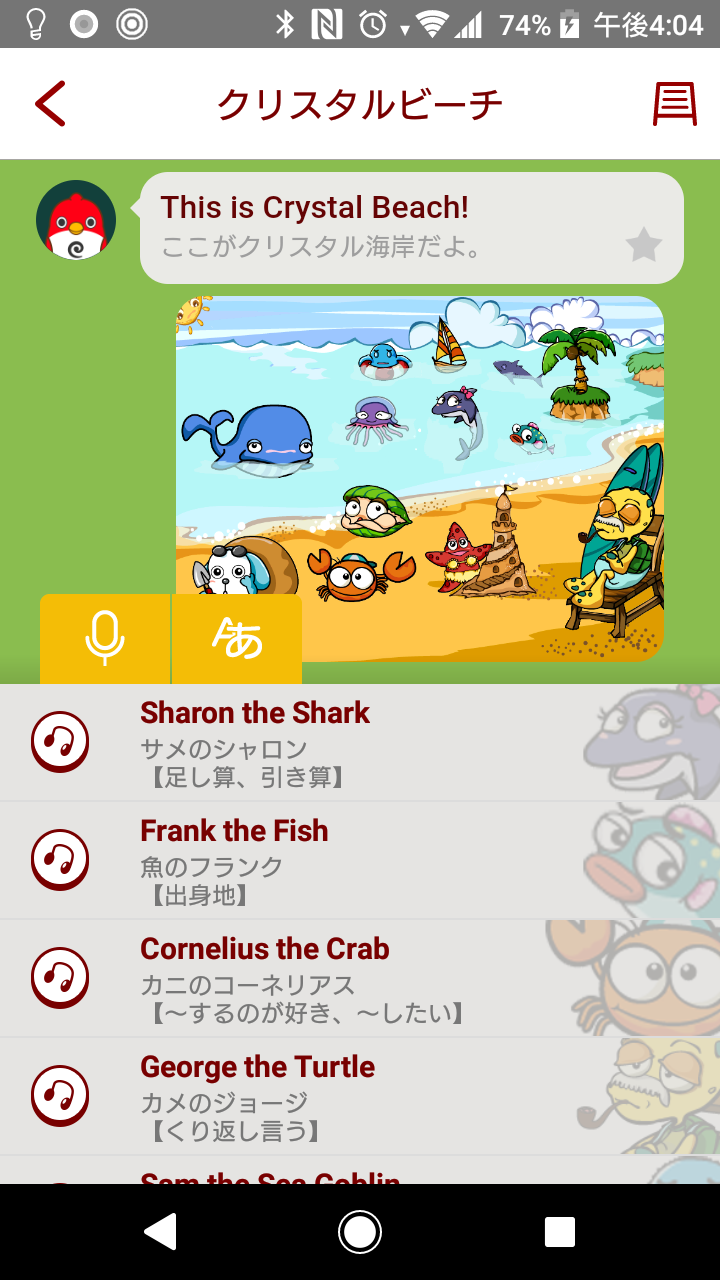Star the 'This is Crystal Beach!' message
The height and width of the screenshot is (1280, 720).
(643, 244)
